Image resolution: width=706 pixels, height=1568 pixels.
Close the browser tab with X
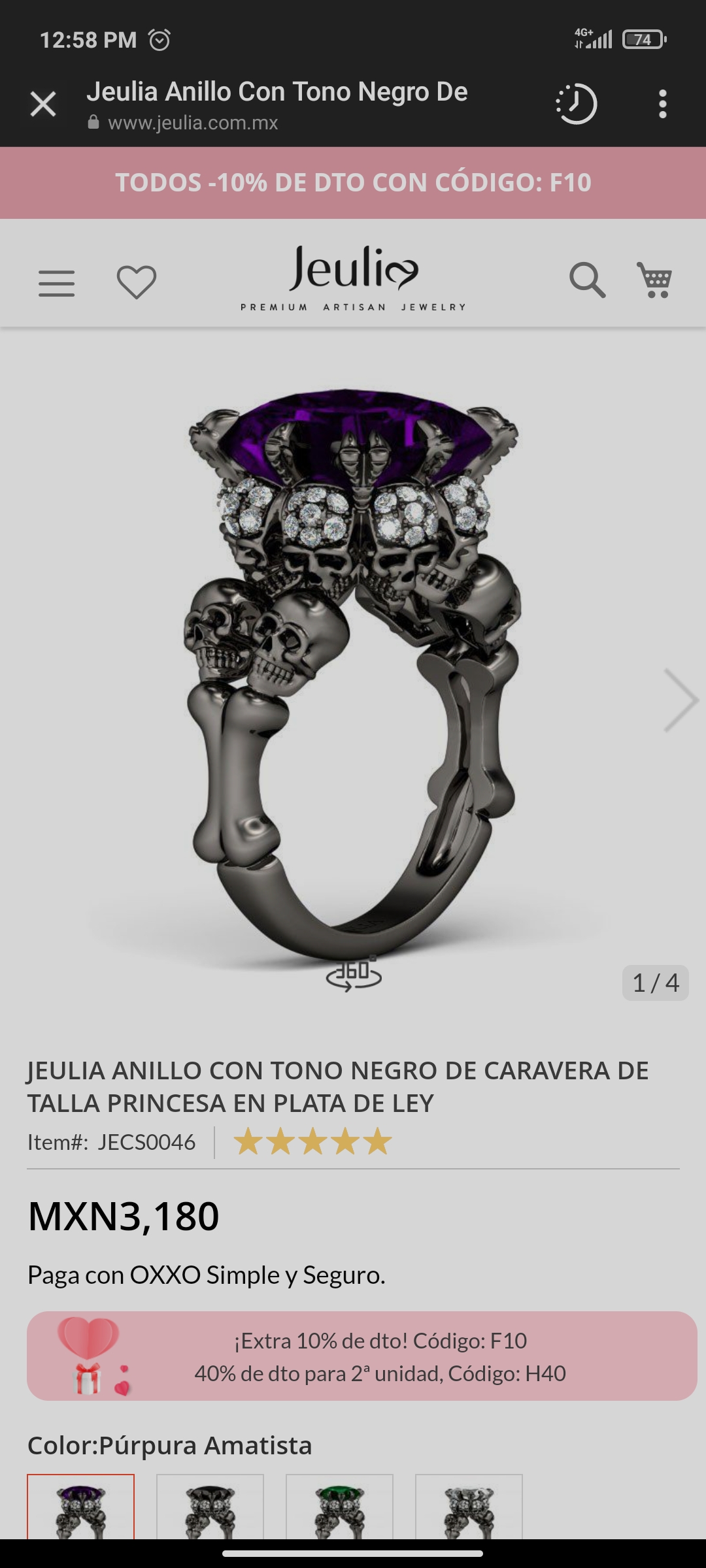43,104
